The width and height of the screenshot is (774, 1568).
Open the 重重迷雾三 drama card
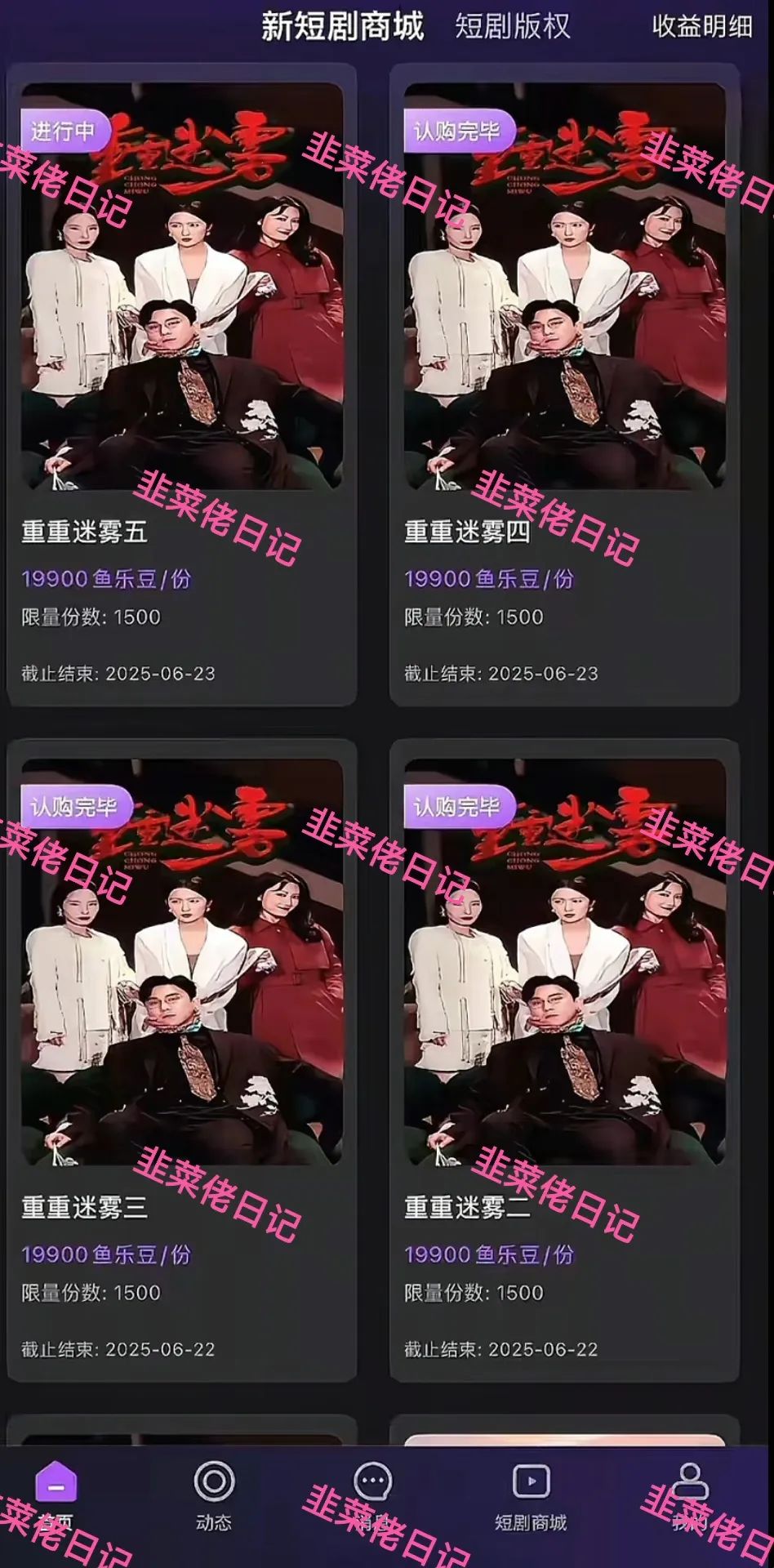click(181, 1059)
